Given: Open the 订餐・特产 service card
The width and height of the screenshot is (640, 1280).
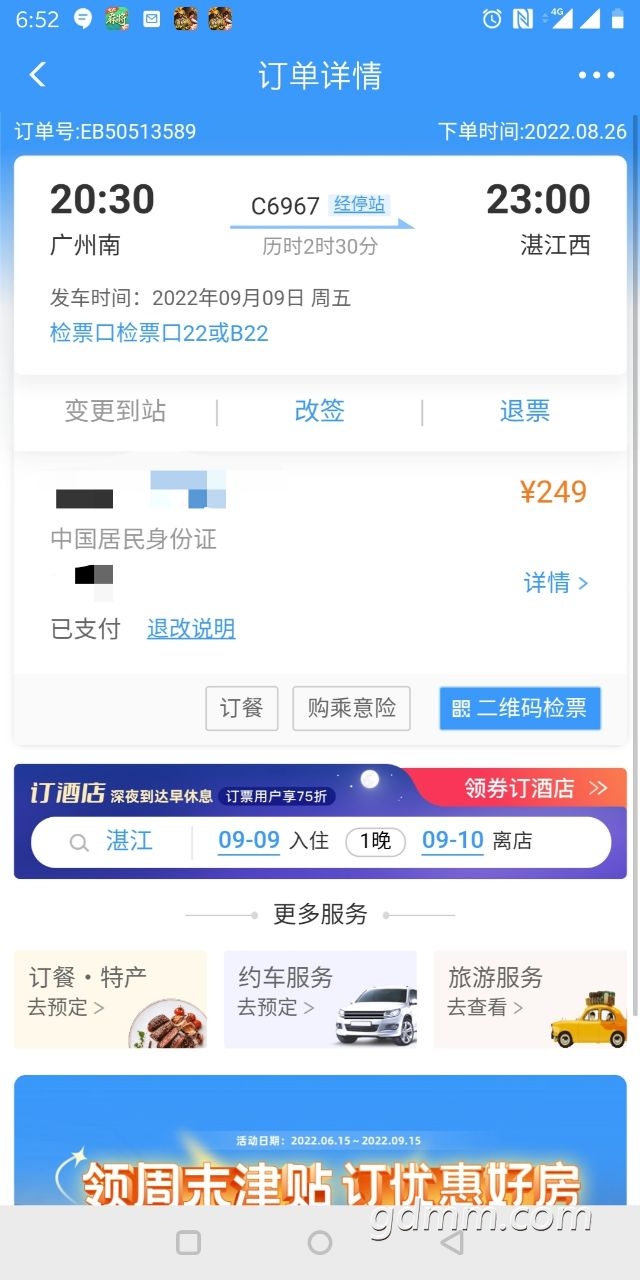Looking at the screenshot, I should [110, 999].
